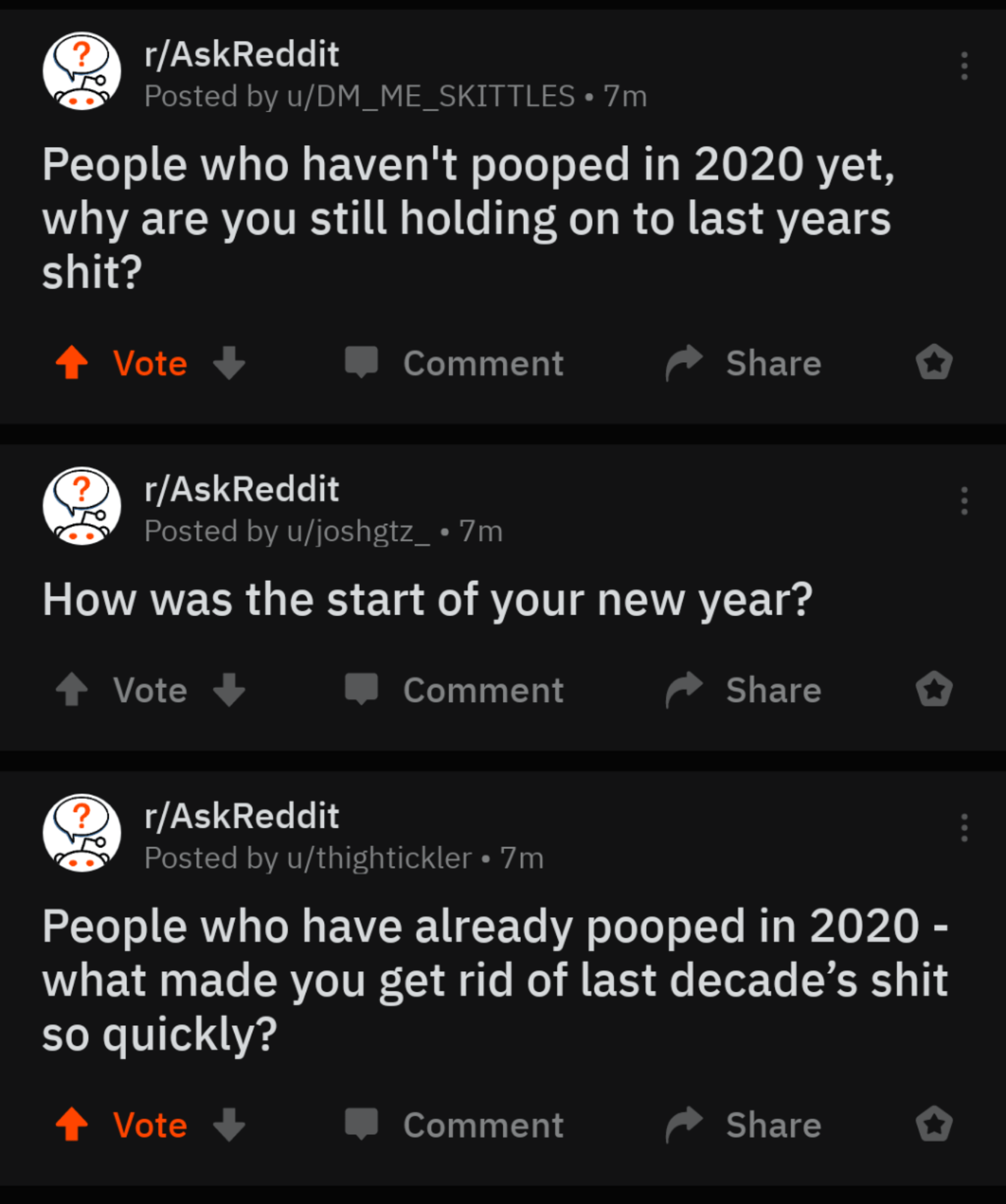
Task: Downvote the post by thightickler
Action: click(x=229, y=1124)
